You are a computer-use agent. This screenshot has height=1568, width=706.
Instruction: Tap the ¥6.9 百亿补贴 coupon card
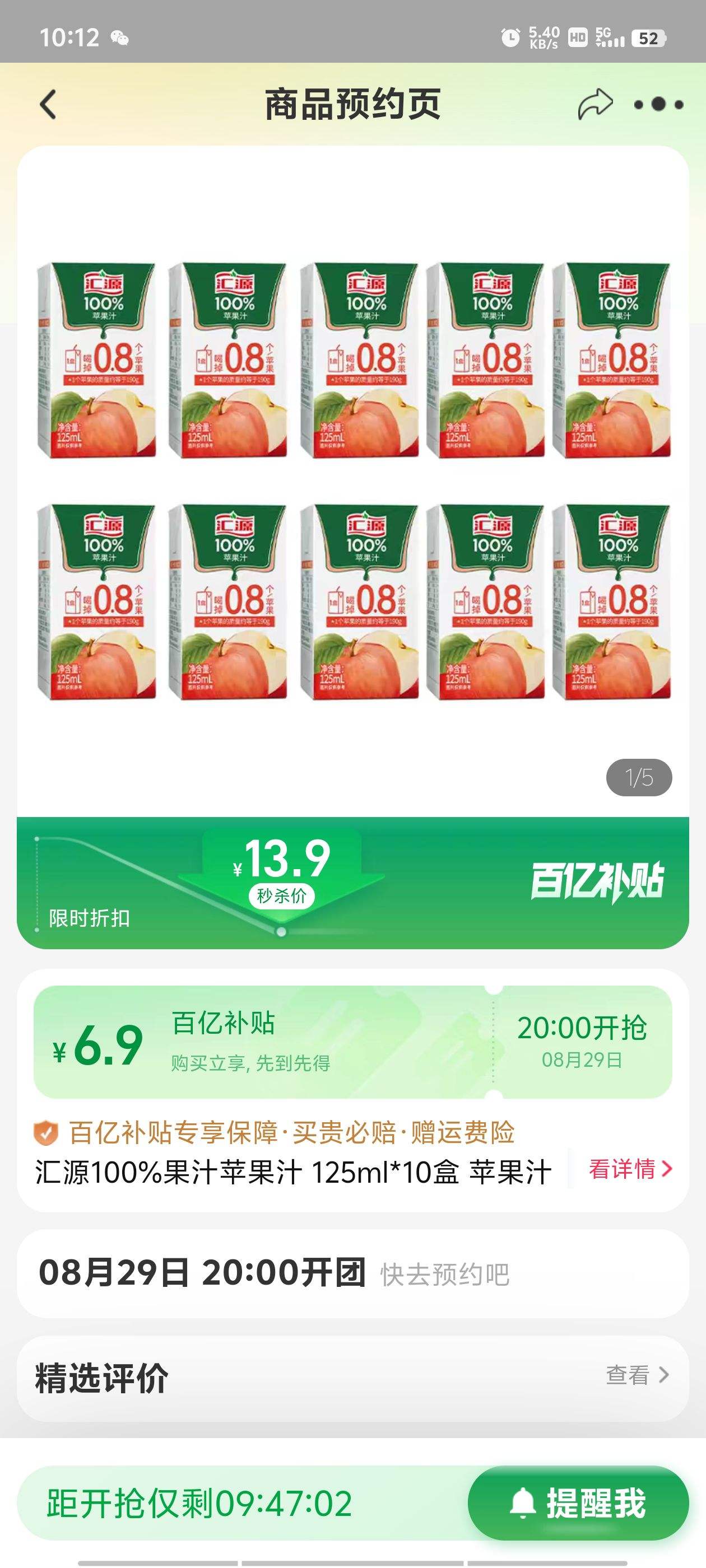coord(352,1042)
